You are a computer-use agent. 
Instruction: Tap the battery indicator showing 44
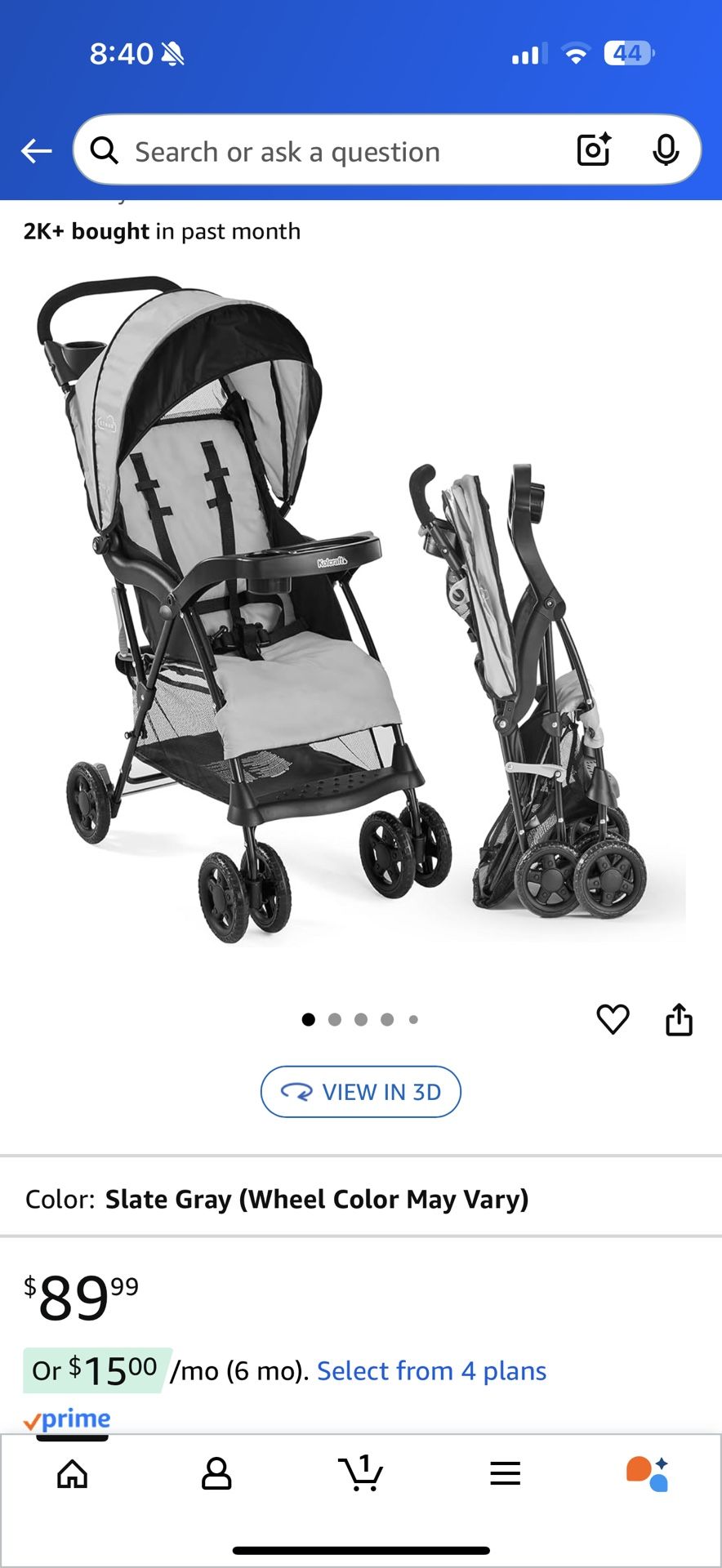630,52
